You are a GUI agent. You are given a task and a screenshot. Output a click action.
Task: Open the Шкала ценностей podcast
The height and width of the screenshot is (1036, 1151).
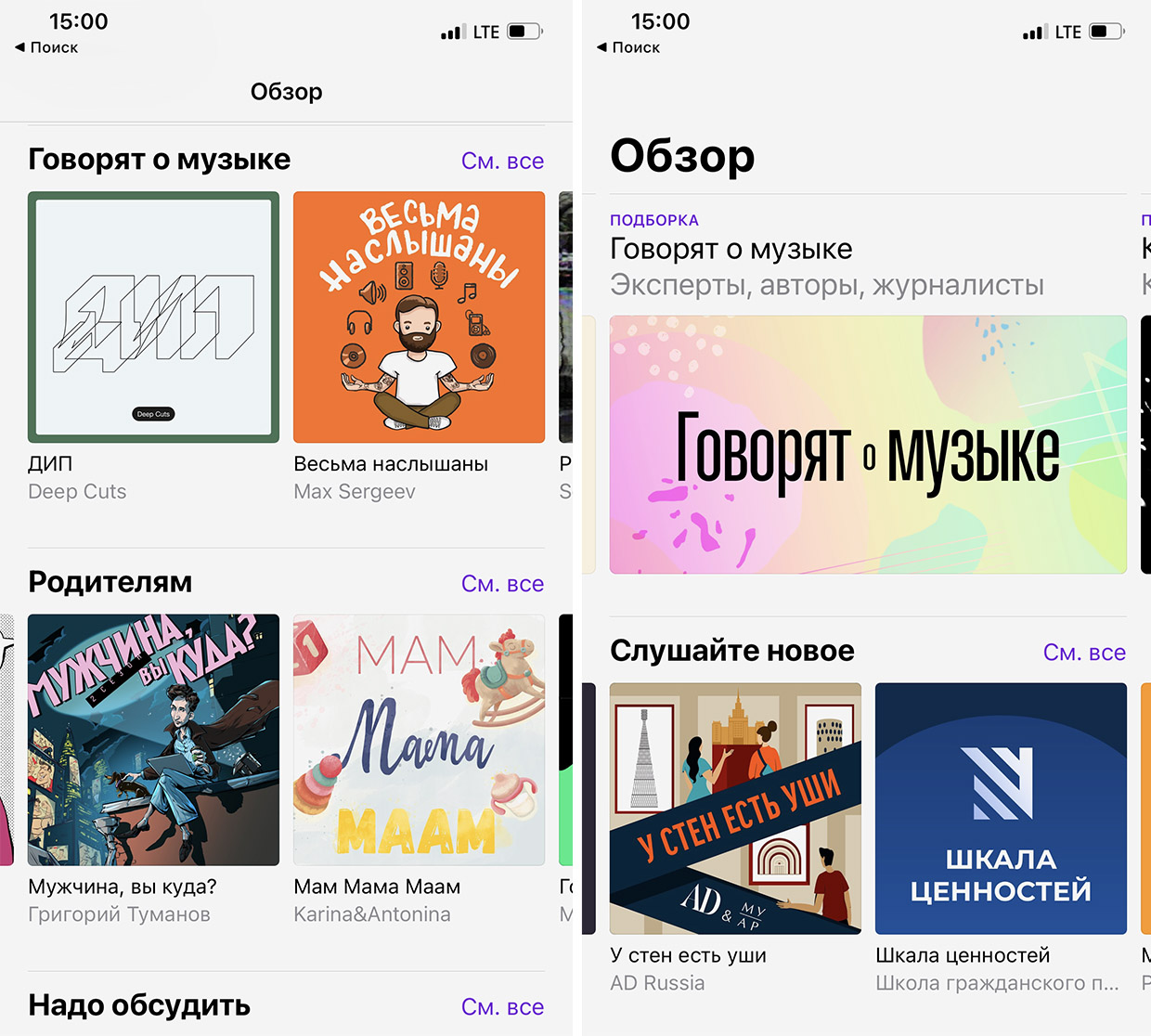(1001, 809)
